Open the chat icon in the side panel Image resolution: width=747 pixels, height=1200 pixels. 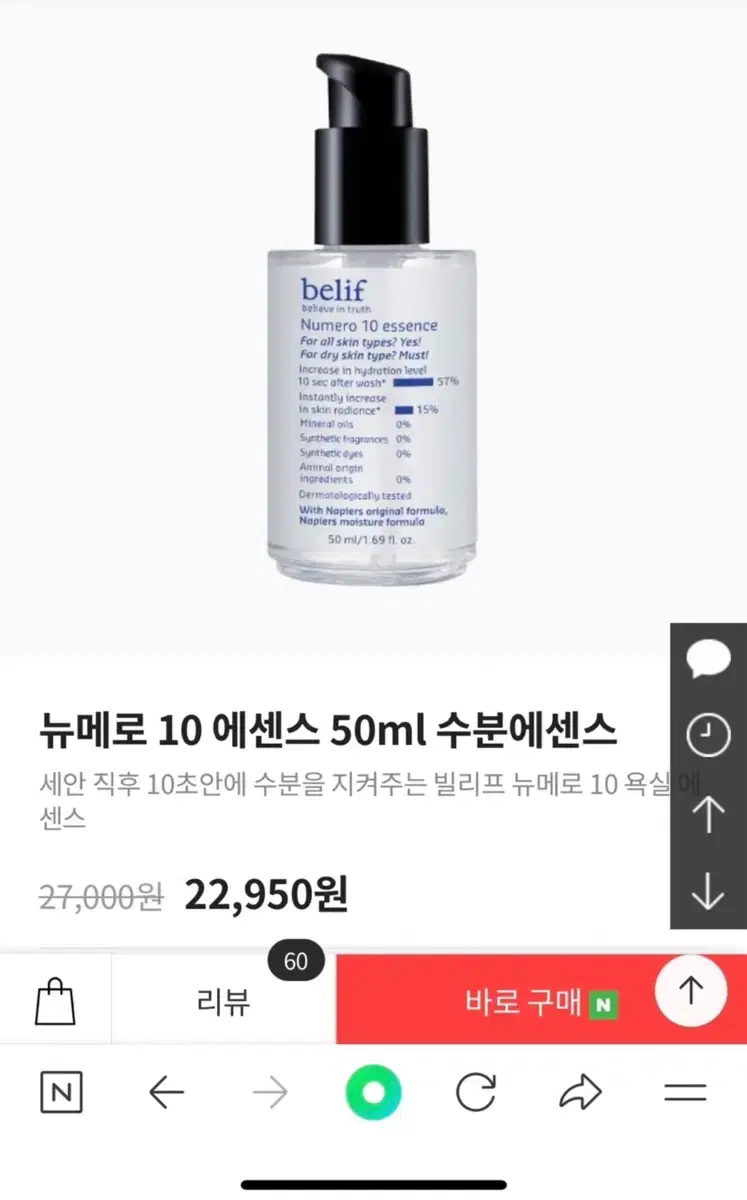pyautogui.click(x=708, y=659)
